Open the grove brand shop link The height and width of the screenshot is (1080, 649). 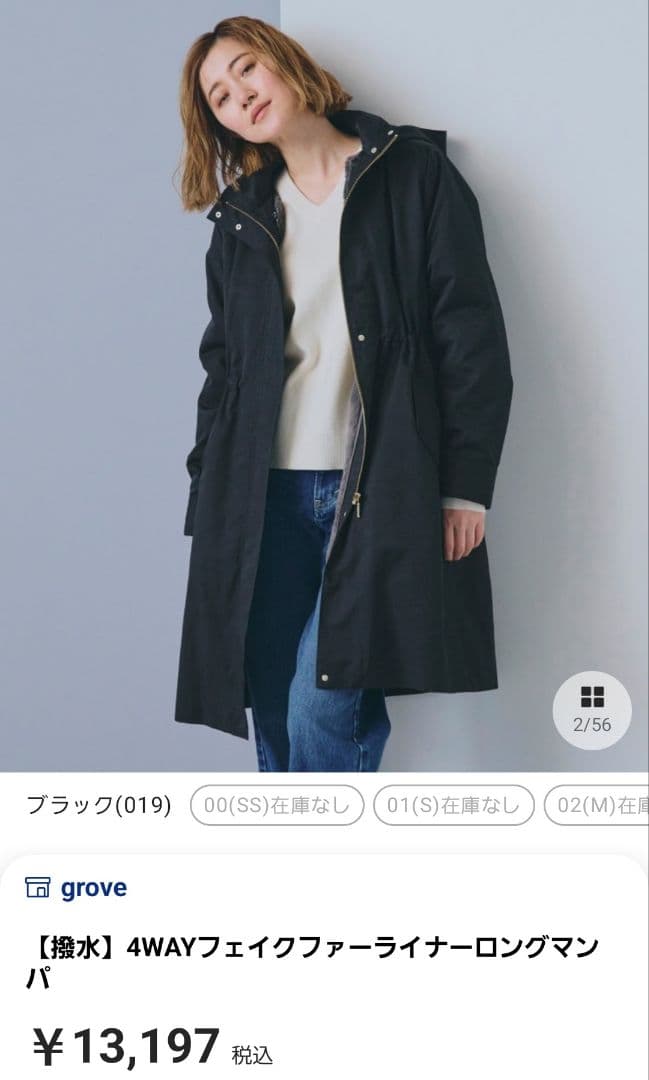pyautogui.click(x=76, y=887)
